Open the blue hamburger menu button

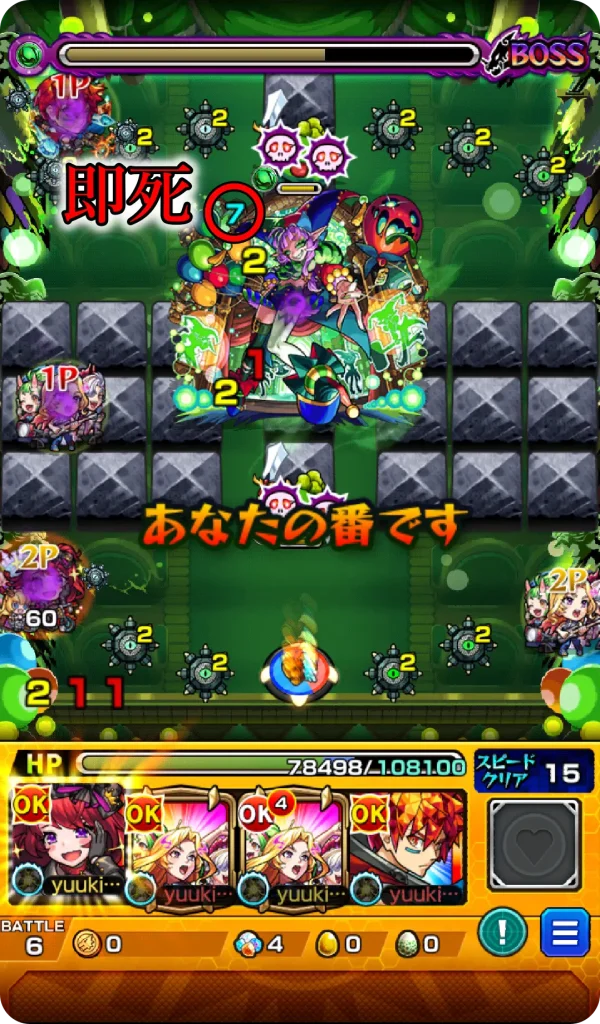565,934
